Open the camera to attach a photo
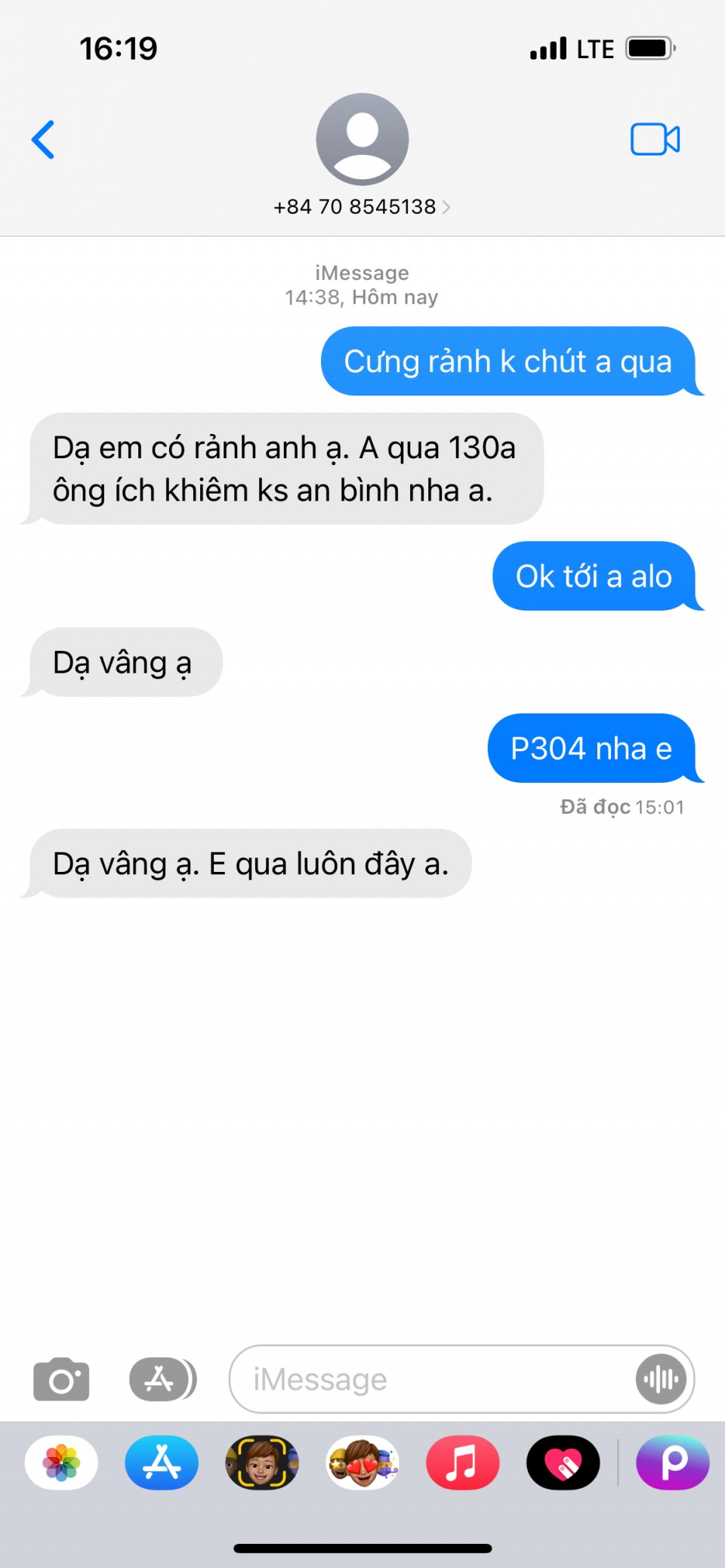Viewport: 725px width, 1568px height. coord(61,1379)
